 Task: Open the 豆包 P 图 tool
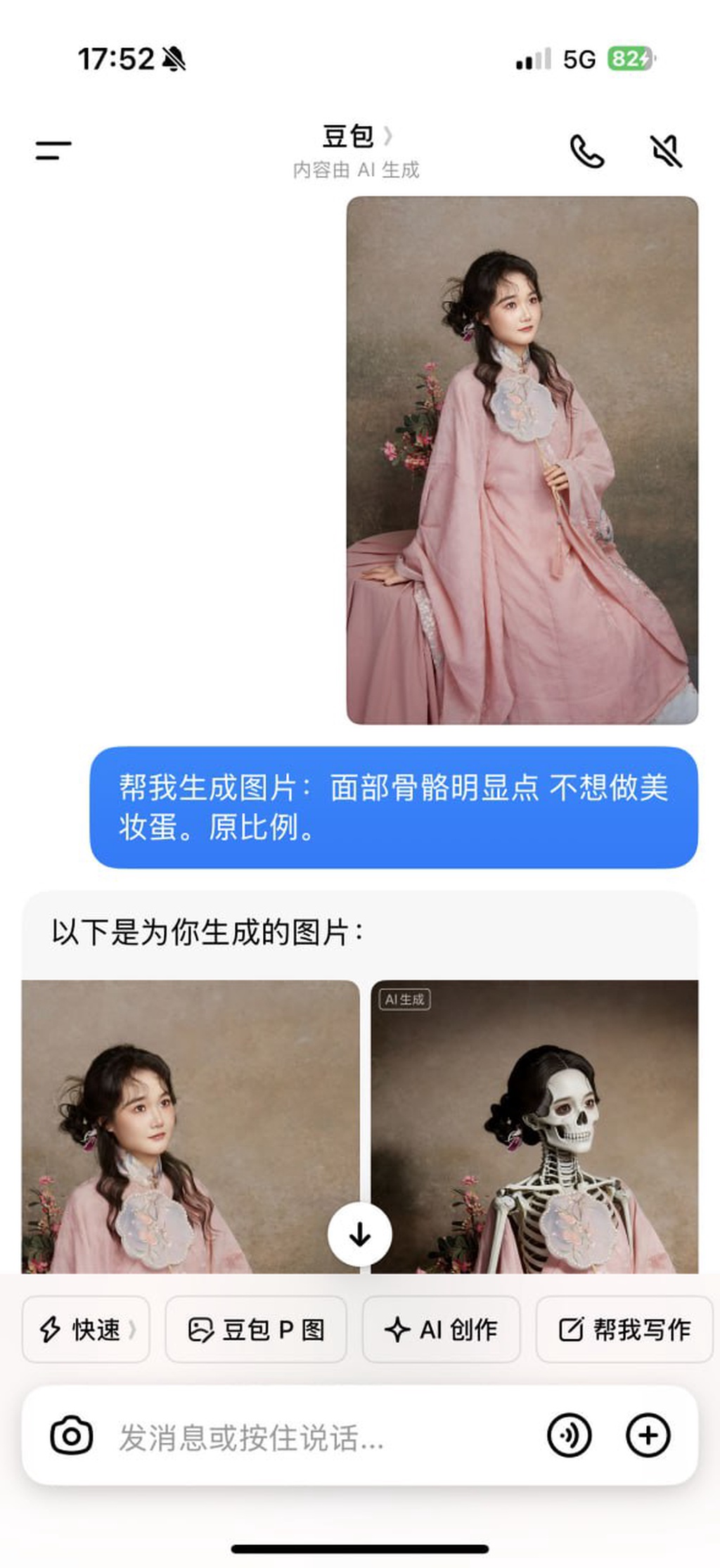[x=256, y=1330]
